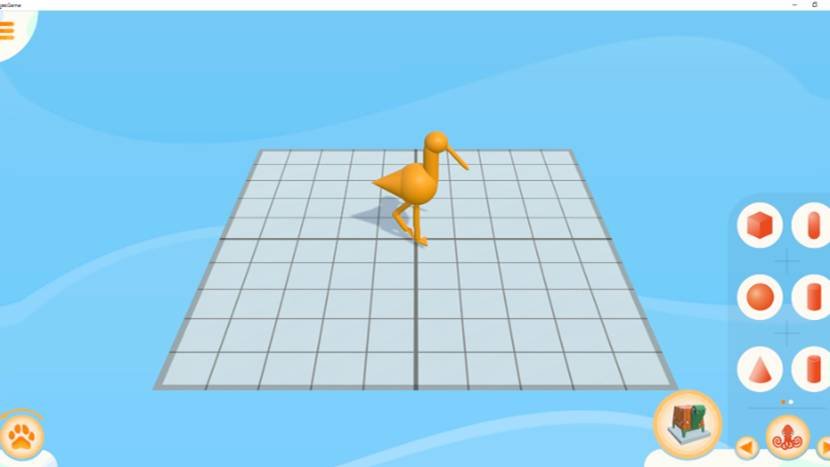The height and width of the screenshot is (467, 830).
Task: Open the hamburger menu
Action: point(8,30)
